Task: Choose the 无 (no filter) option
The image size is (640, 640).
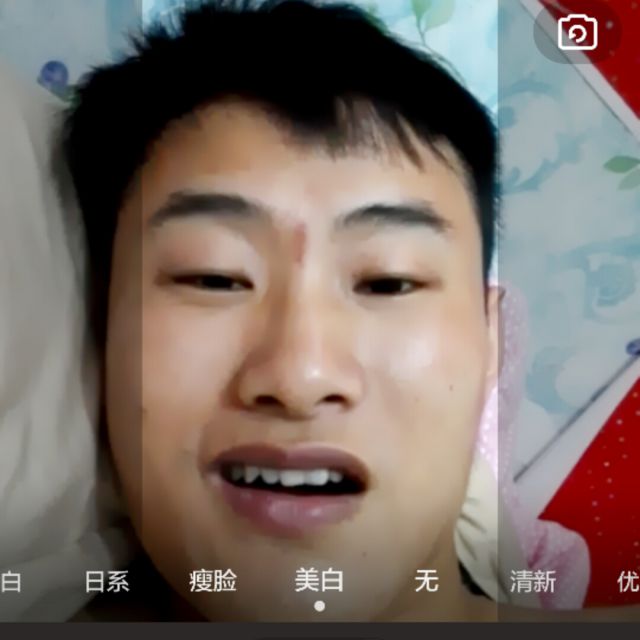Action: coord(426,581)
